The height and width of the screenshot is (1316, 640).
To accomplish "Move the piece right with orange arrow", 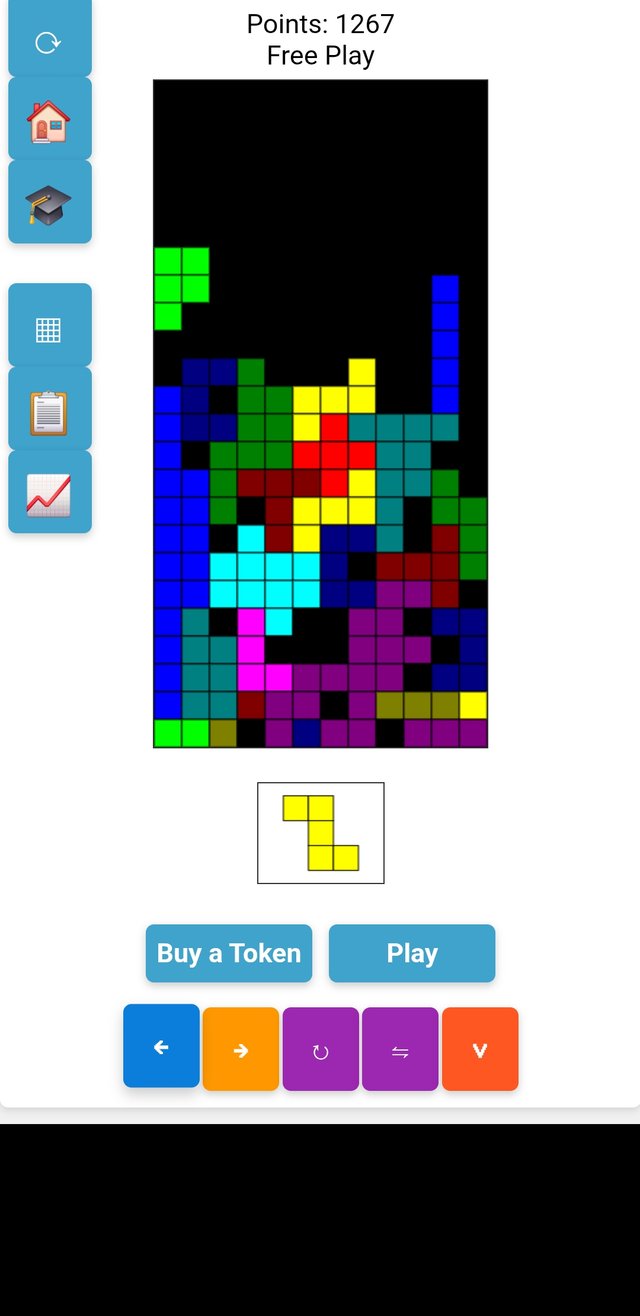I will coord(240,1050).
